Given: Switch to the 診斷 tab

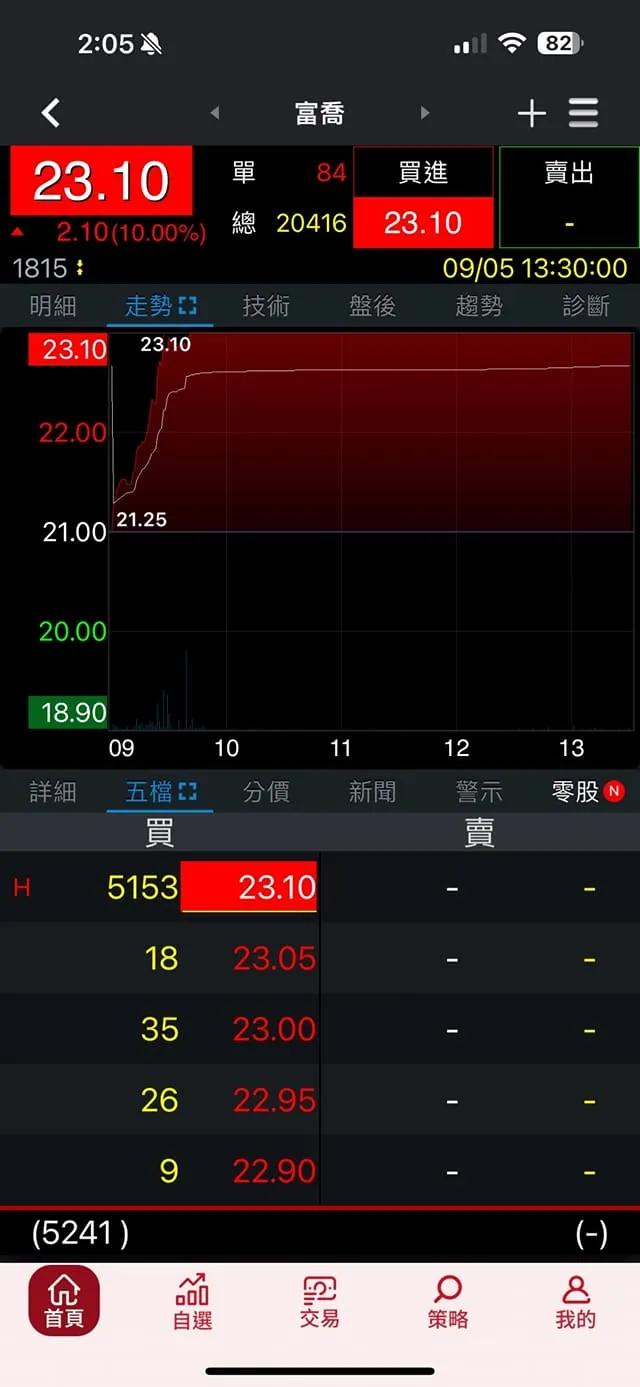Looking at the screenshot, I should pos(586,306).
